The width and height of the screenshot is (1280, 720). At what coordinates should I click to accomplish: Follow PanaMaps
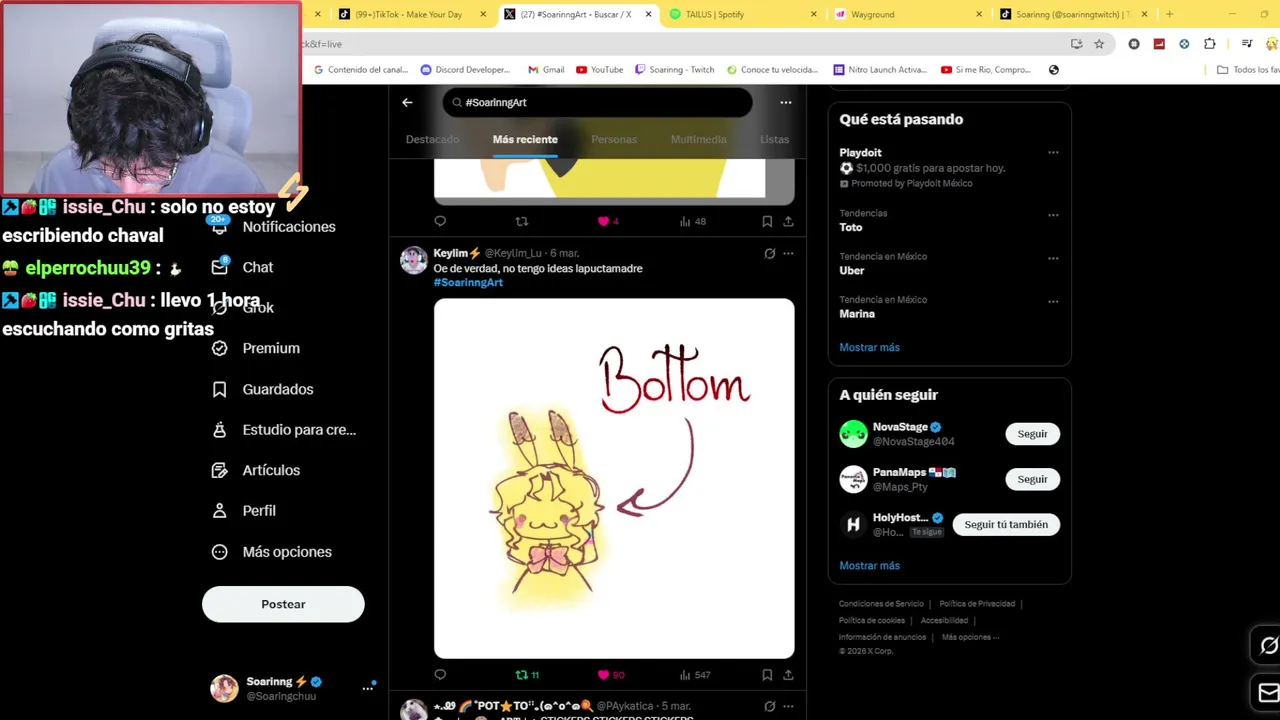click(x=1032, y=479)
